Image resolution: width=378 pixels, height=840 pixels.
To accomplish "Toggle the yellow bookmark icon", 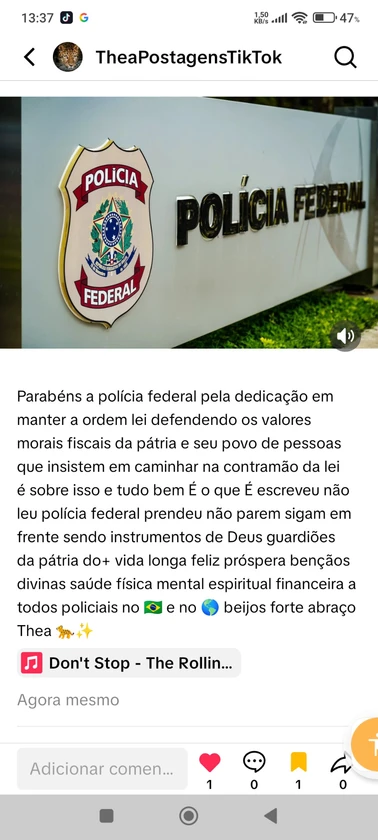I will coord(298,762).
